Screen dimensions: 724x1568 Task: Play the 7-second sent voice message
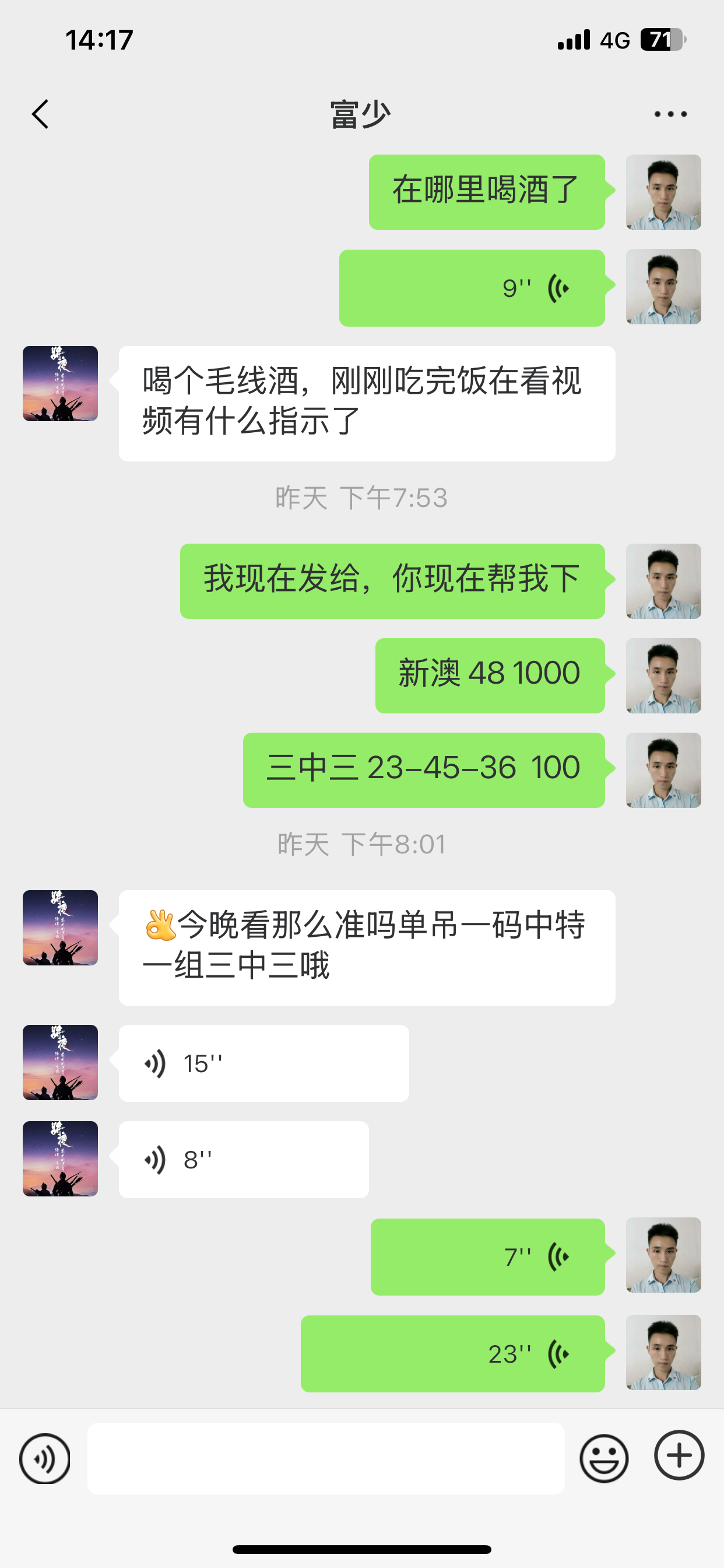(x=487, y=1257)
